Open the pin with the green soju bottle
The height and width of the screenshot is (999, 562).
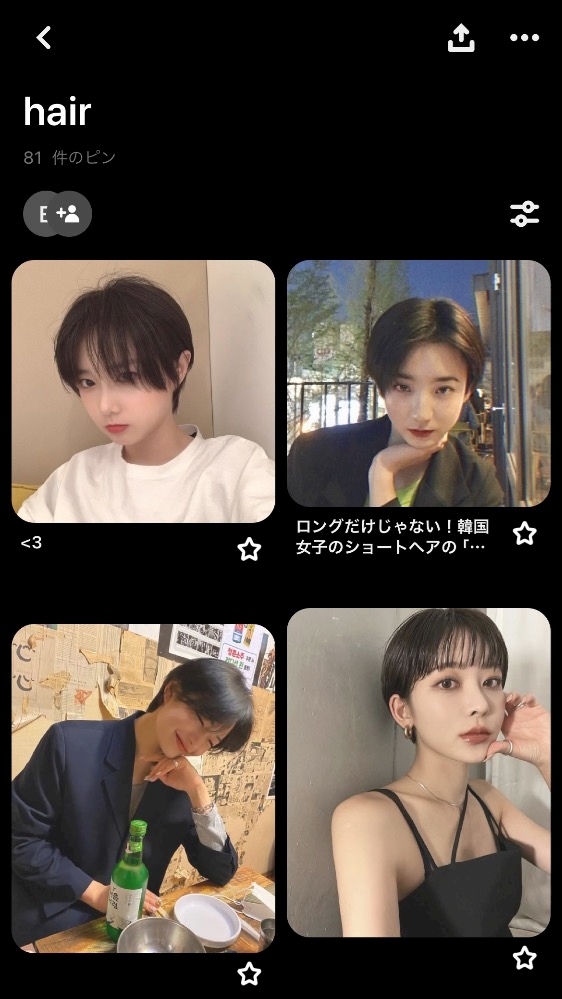143,788
